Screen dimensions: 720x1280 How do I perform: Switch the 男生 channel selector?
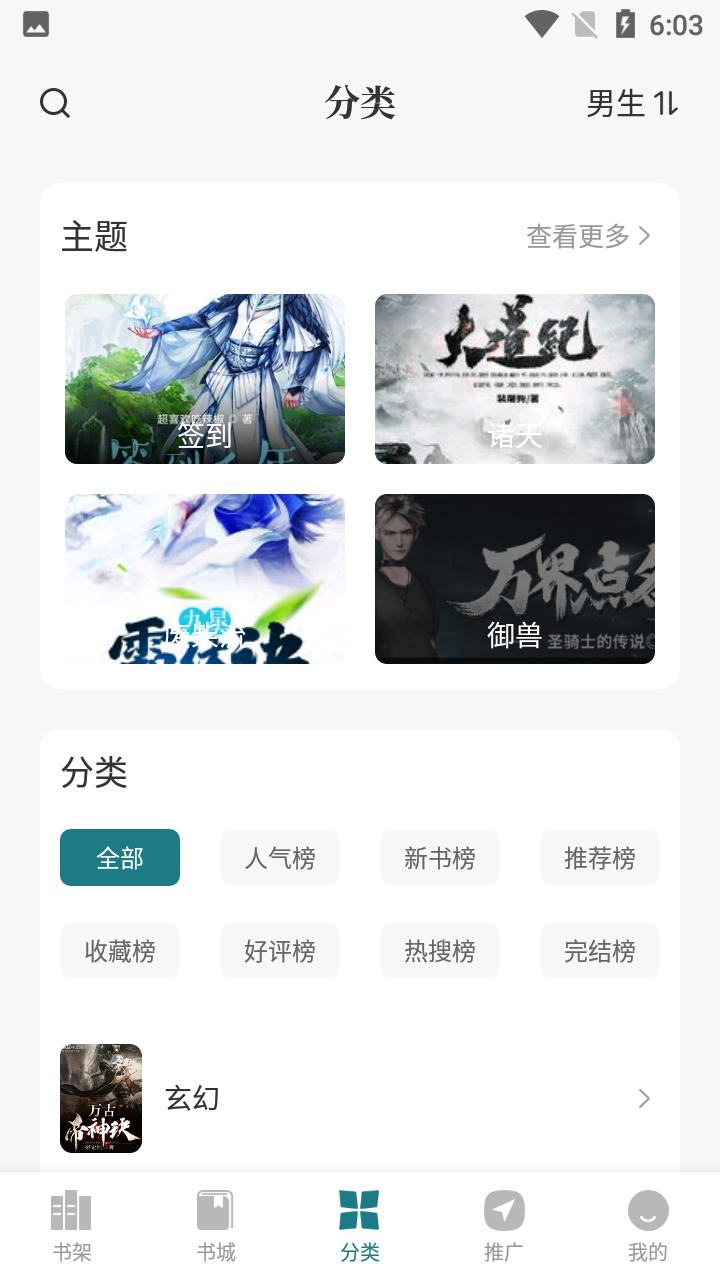click(632, 103)
